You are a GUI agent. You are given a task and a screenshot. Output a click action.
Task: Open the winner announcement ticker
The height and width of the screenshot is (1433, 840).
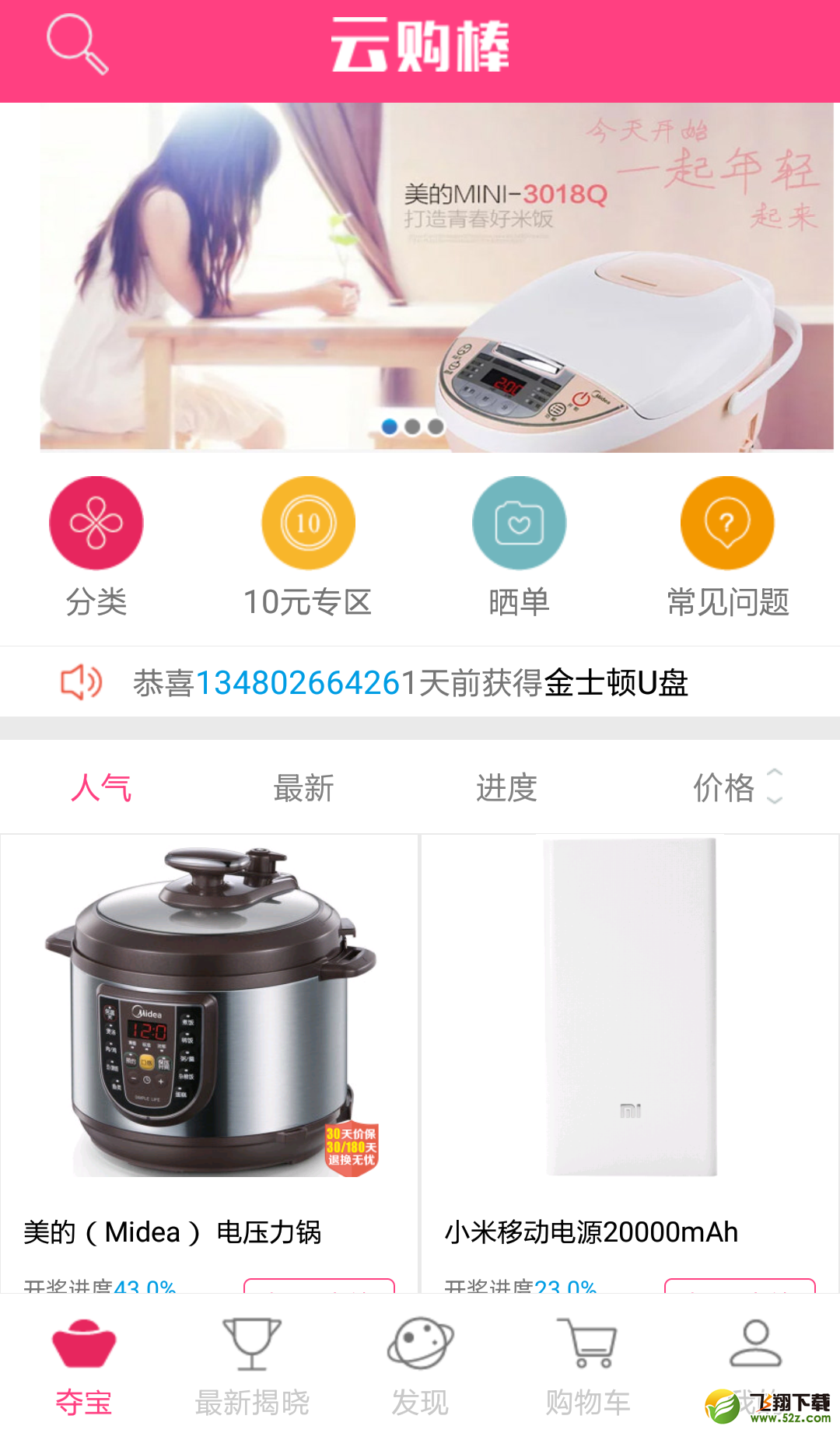pos(420,682)
